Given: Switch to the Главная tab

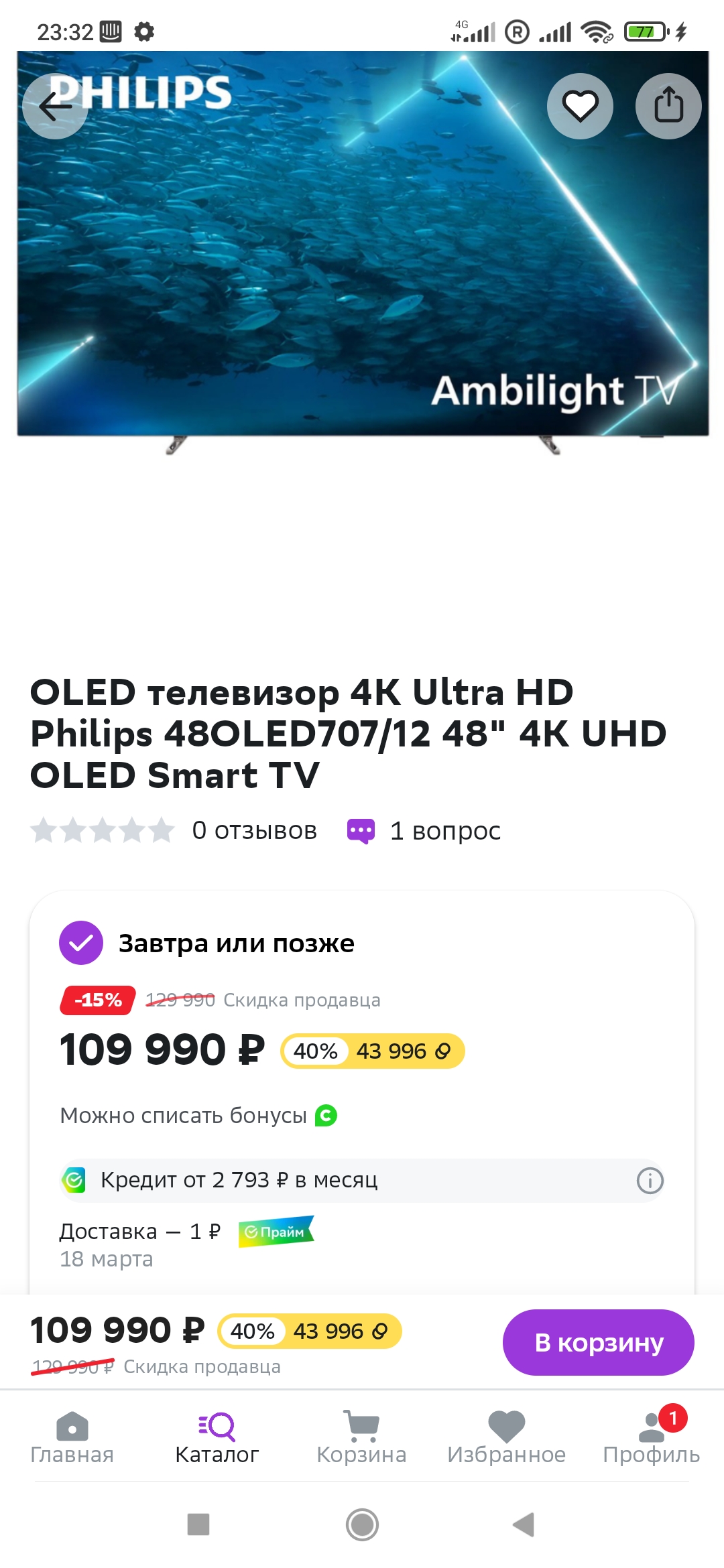Looking at the screenshot, I should [x=72, y=1437].
